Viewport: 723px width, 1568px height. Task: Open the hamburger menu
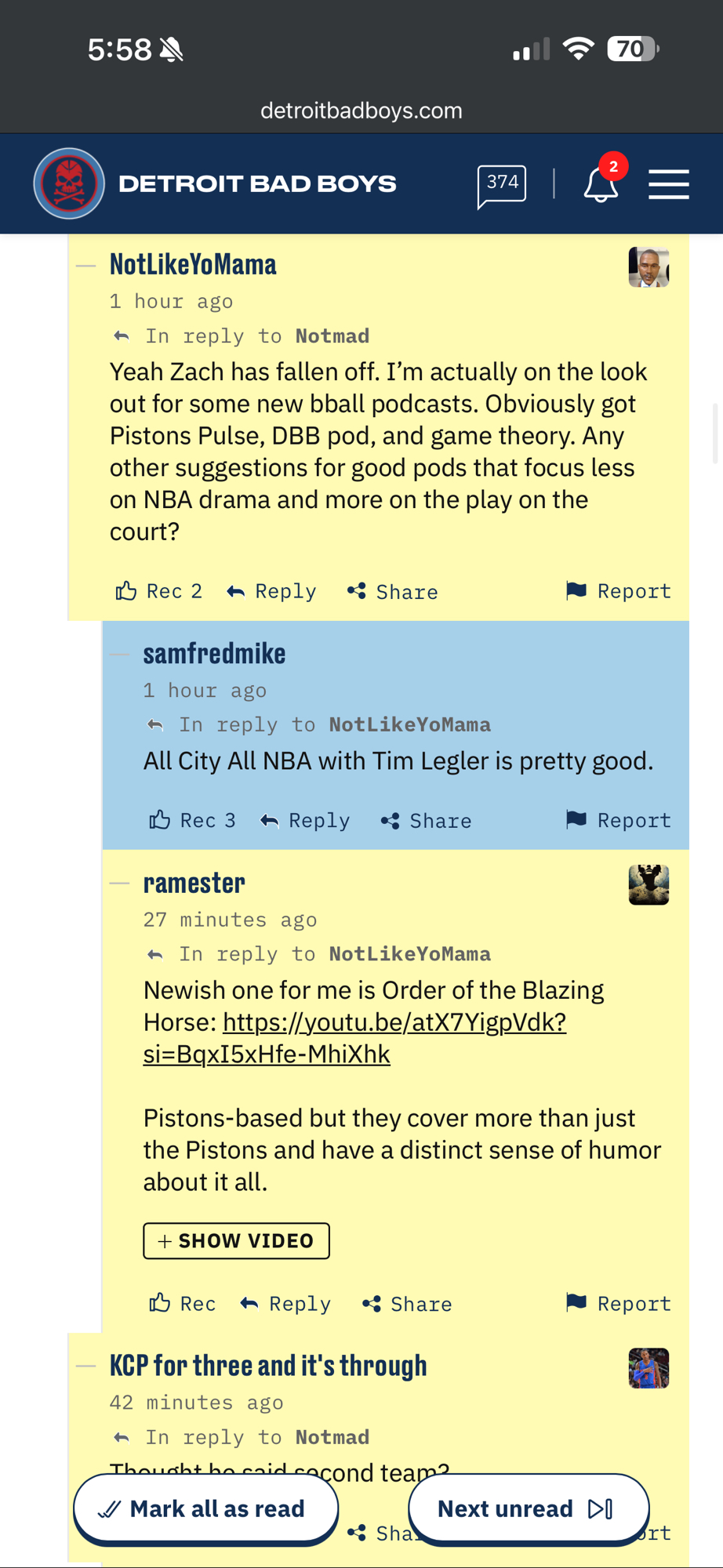coord(668,185)
